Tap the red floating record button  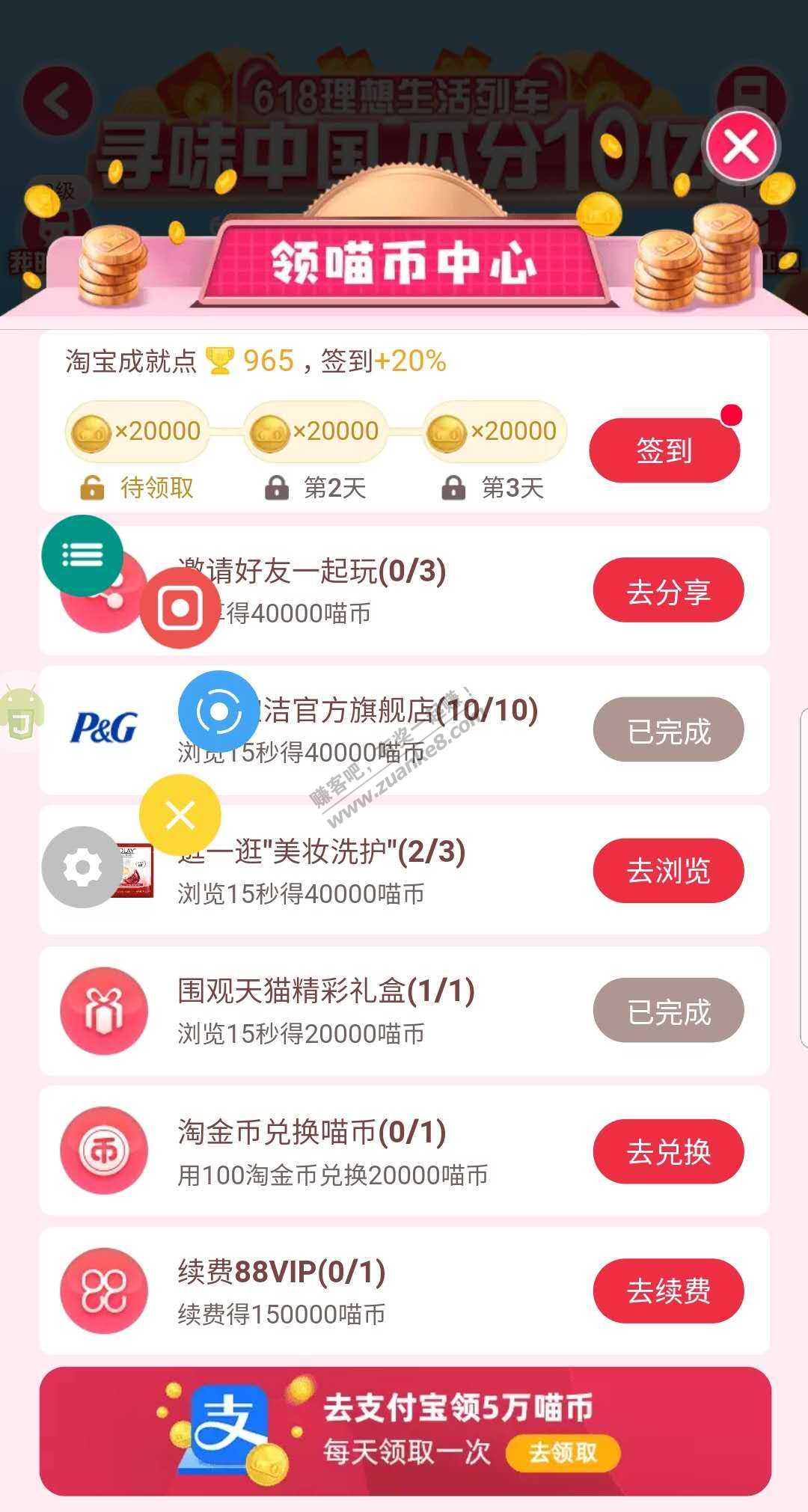tap(180, 608)
